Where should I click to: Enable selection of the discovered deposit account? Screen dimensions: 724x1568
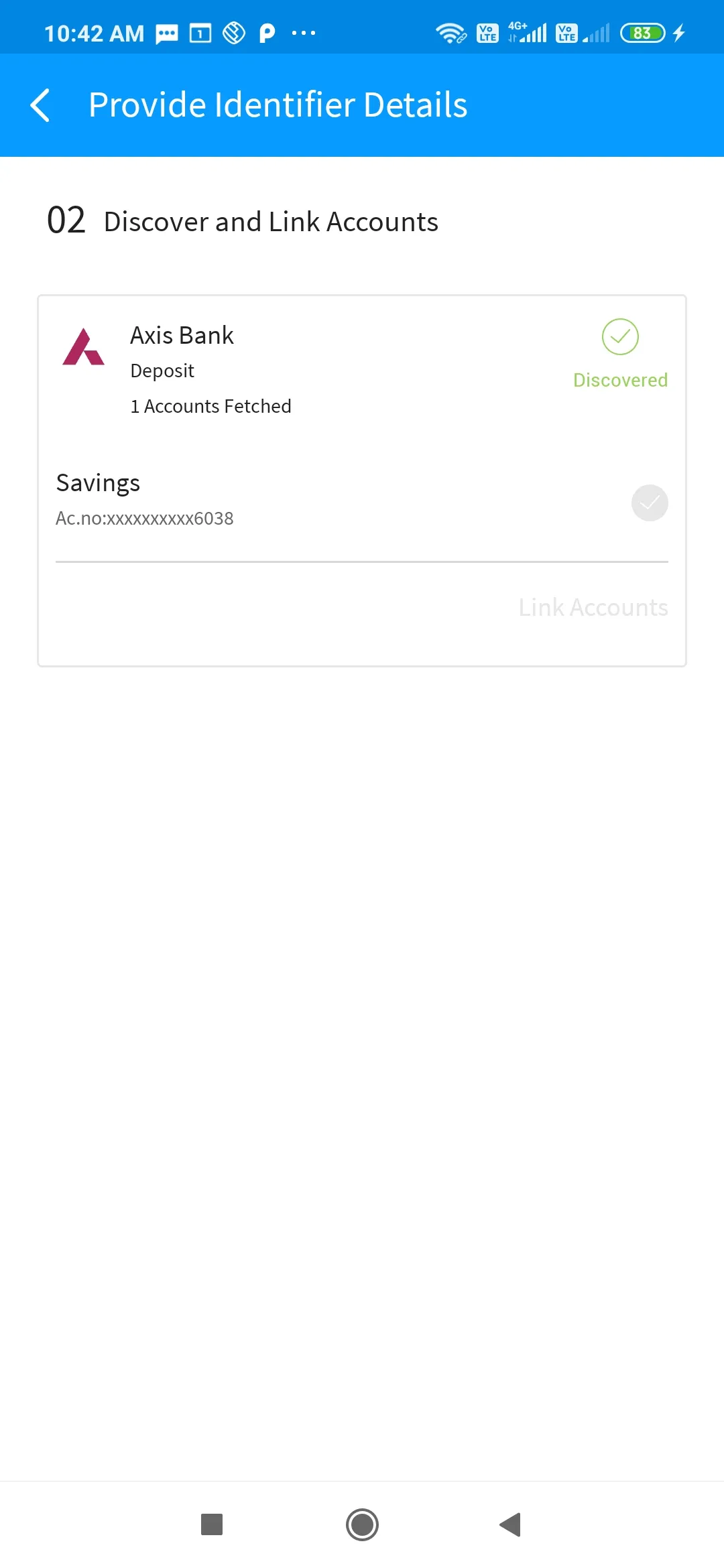point(649,503)
